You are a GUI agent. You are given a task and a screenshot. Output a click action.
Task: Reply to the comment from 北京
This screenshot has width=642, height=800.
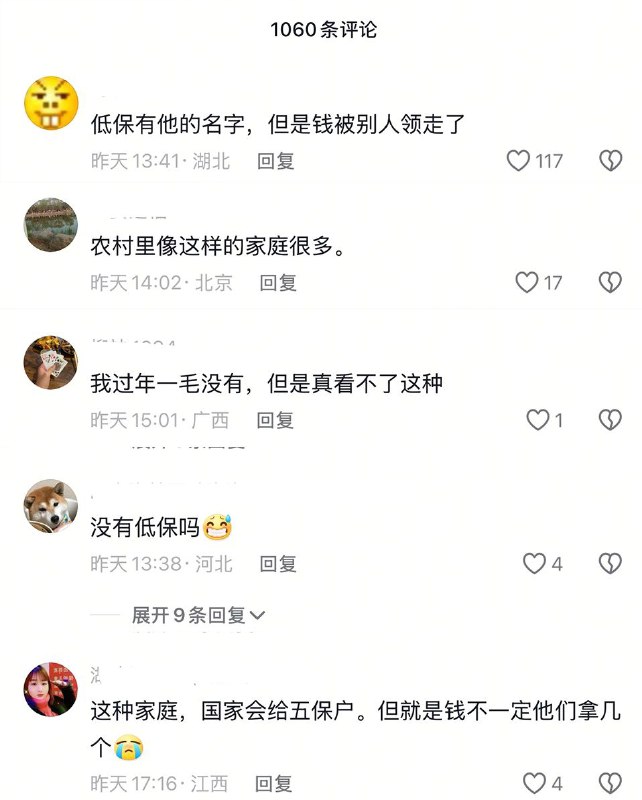[x=278, y=283]
